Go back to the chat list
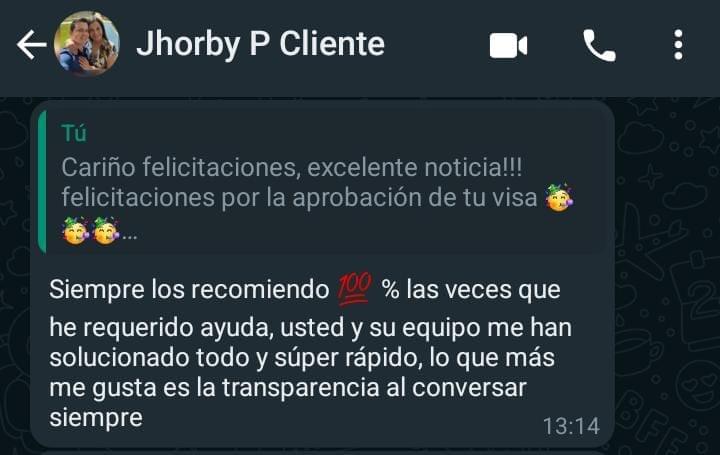 pos(30,45)
